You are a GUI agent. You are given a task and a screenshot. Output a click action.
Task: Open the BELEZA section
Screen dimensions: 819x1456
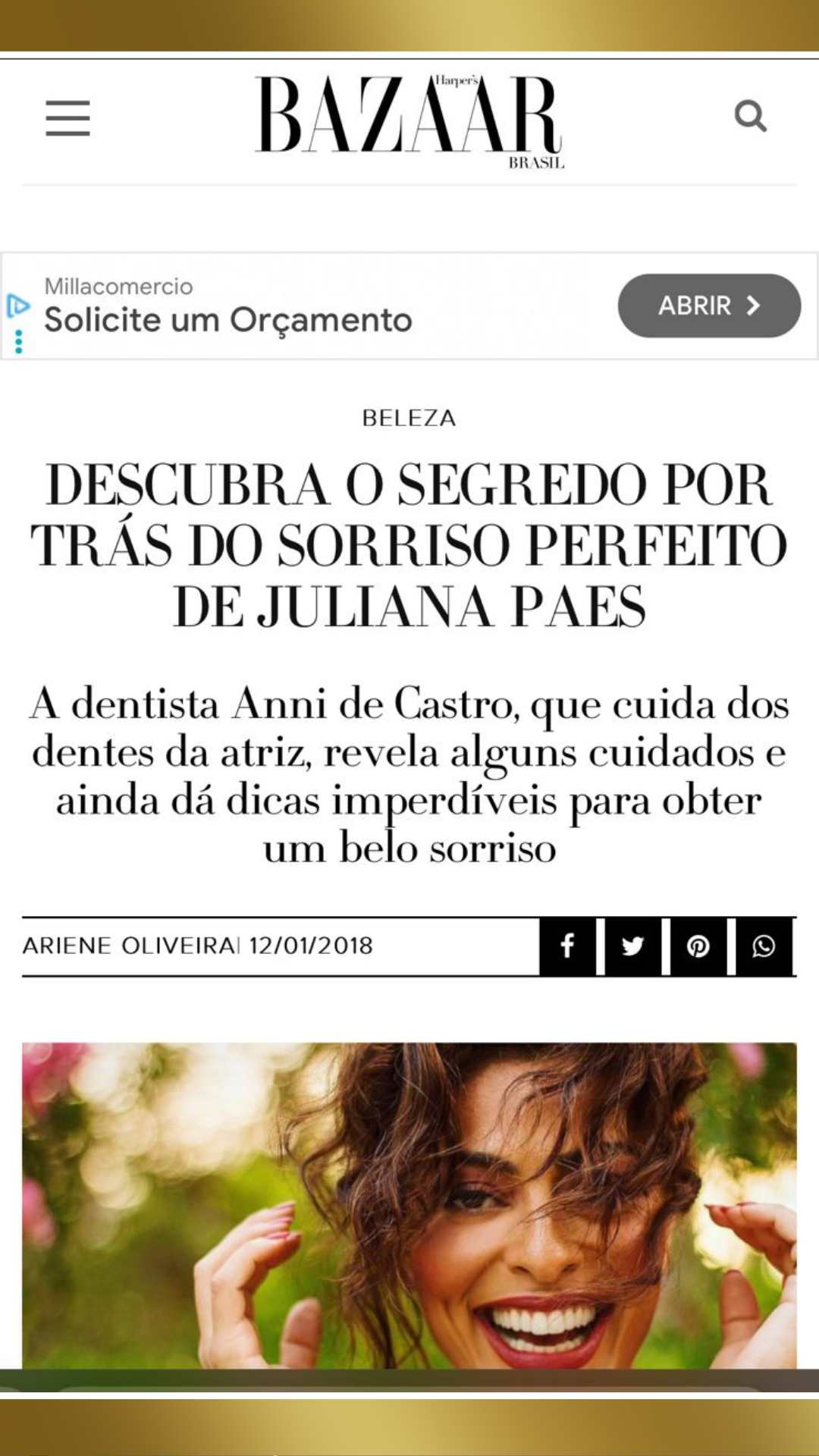[x=409, y=418]
